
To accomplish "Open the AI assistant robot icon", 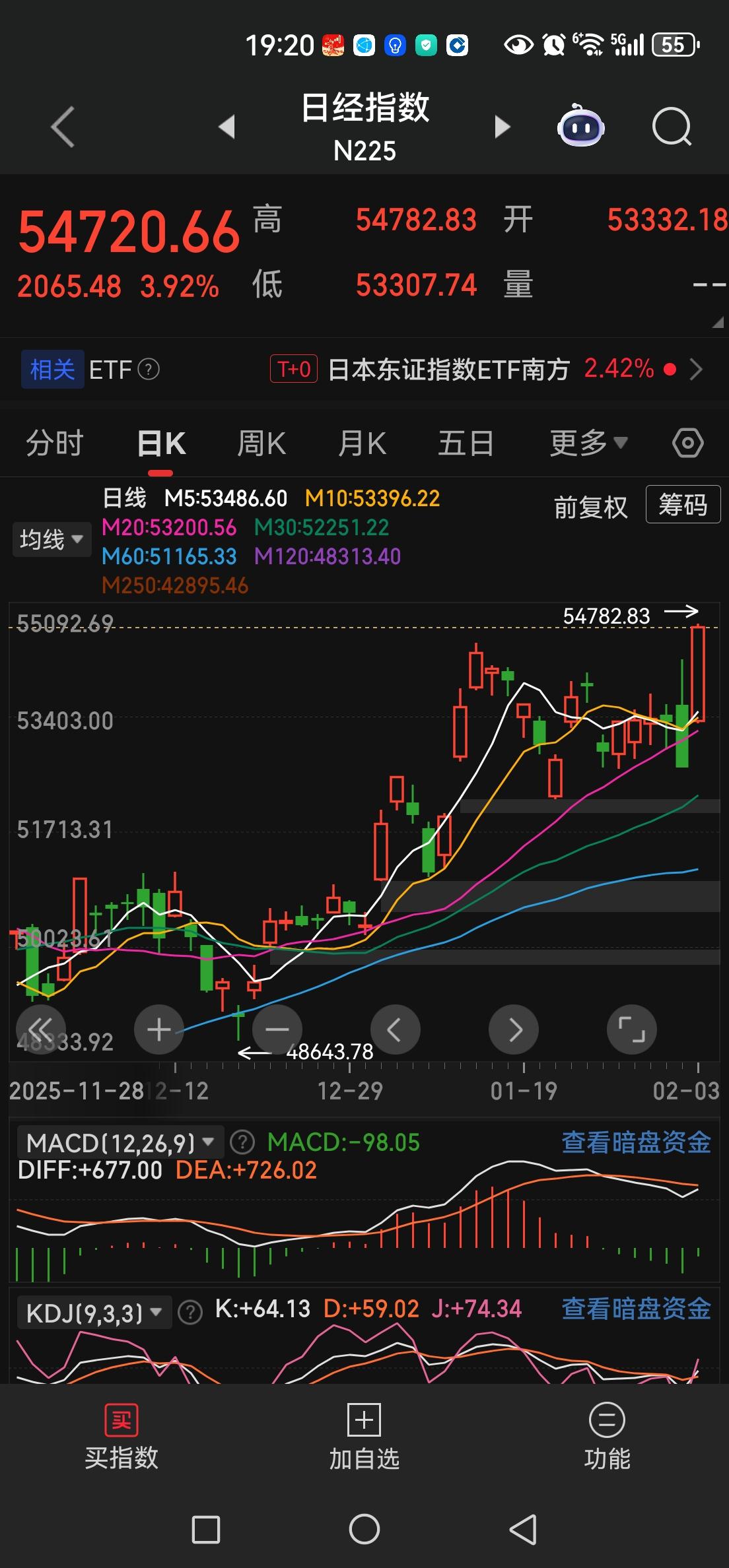I will click(580, 127).
